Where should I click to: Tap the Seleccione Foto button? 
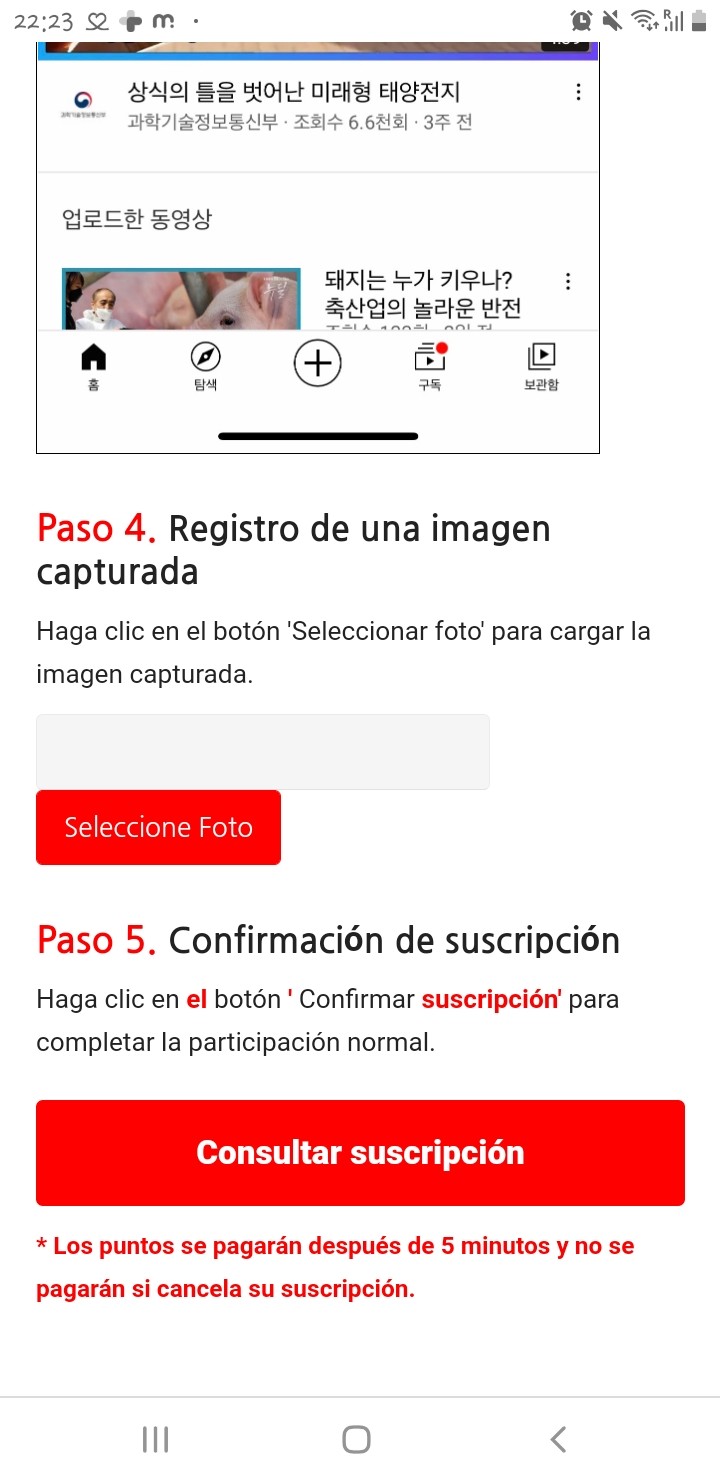coord(158,827)
